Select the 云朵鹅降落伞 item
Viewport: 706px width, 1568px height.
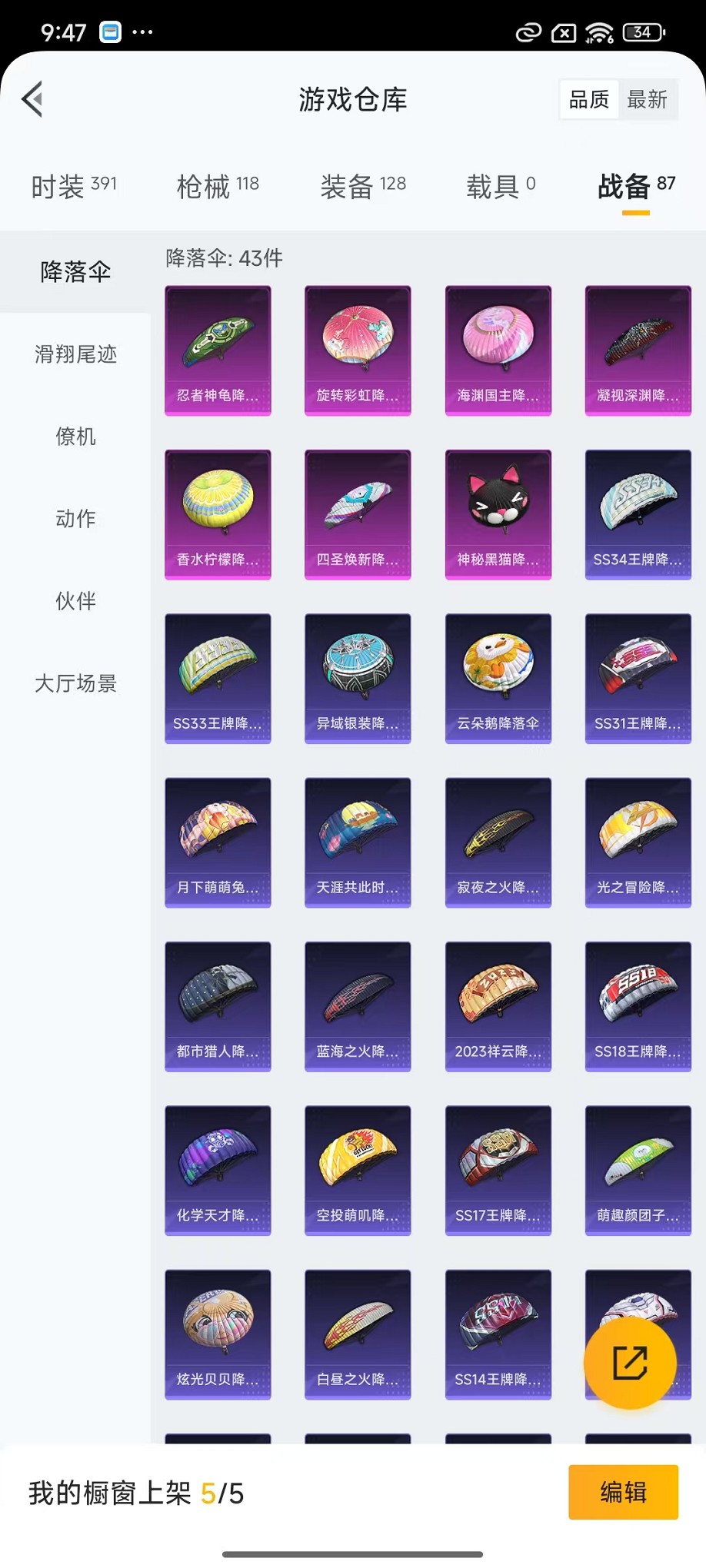[498, 678]
